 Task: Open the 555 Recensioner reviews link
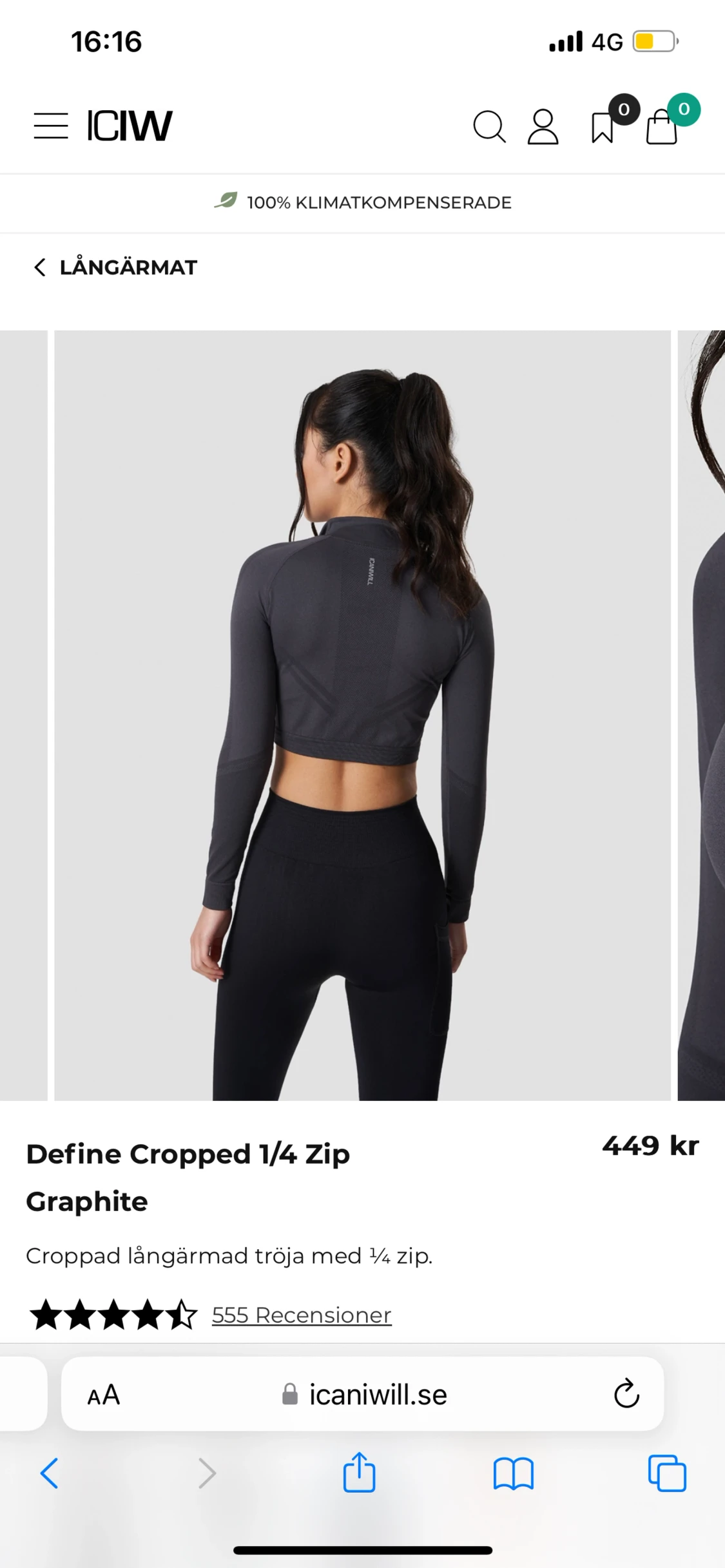[x=302, y=1315]
